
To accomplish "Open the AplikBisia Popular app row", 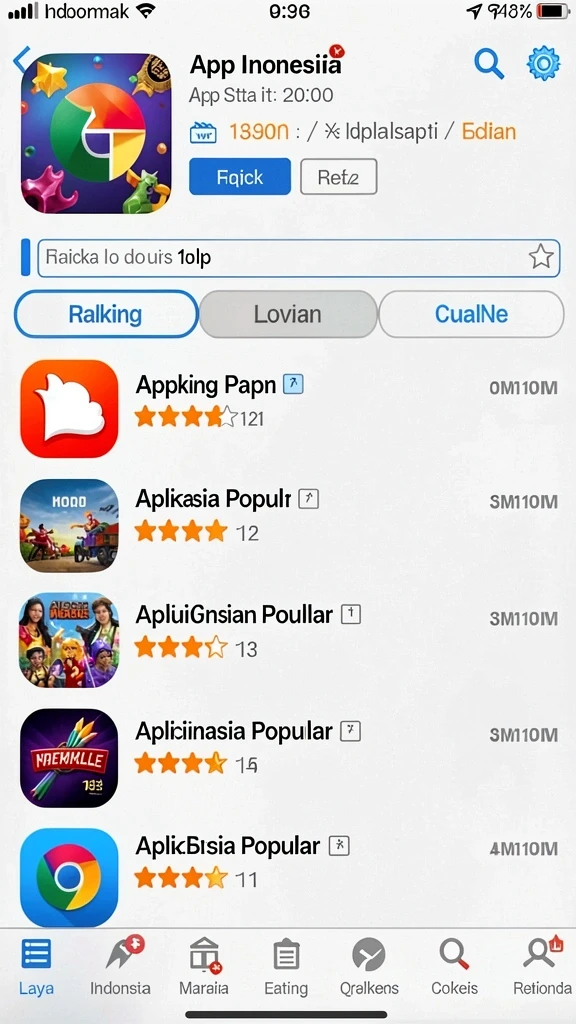I will tap(288, 872).
